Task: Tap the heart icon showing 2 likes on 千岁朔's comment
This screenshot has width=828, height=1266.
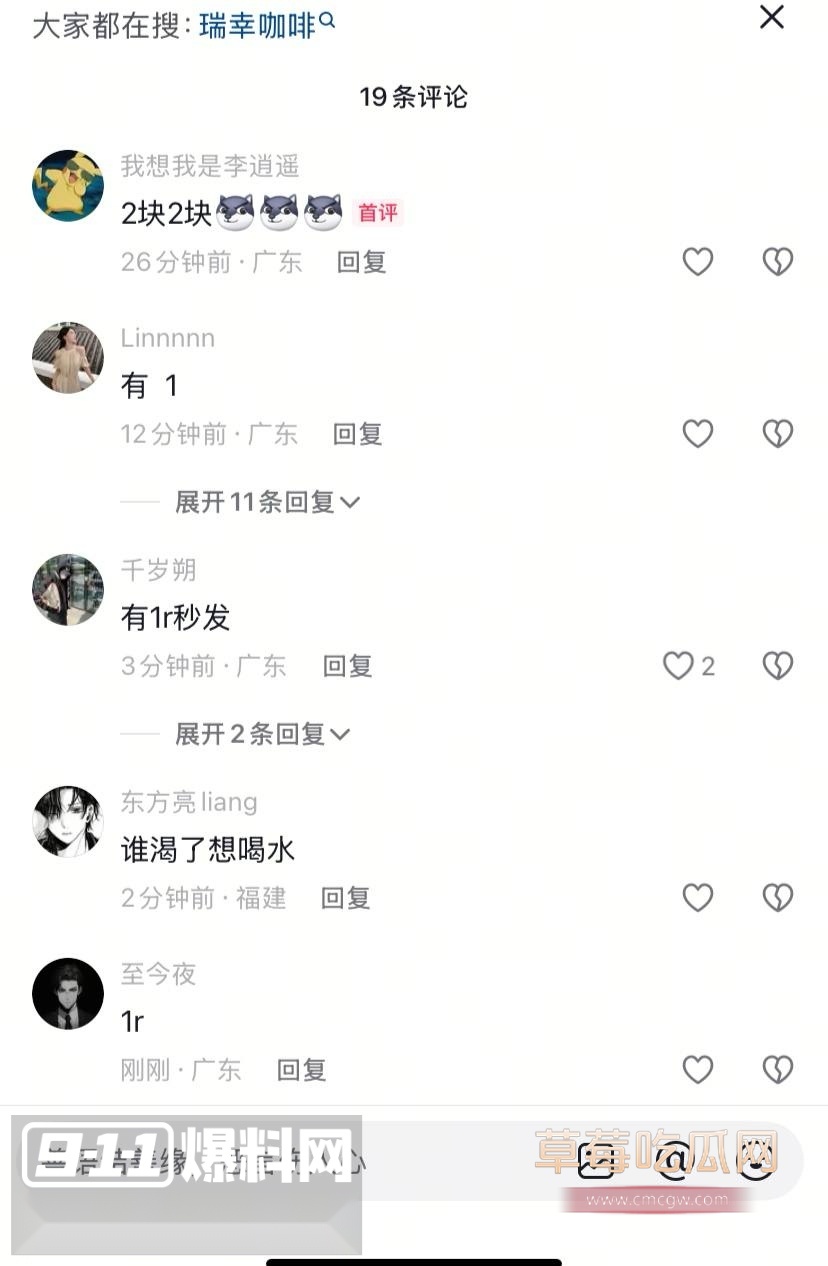Action: [680, 666]
